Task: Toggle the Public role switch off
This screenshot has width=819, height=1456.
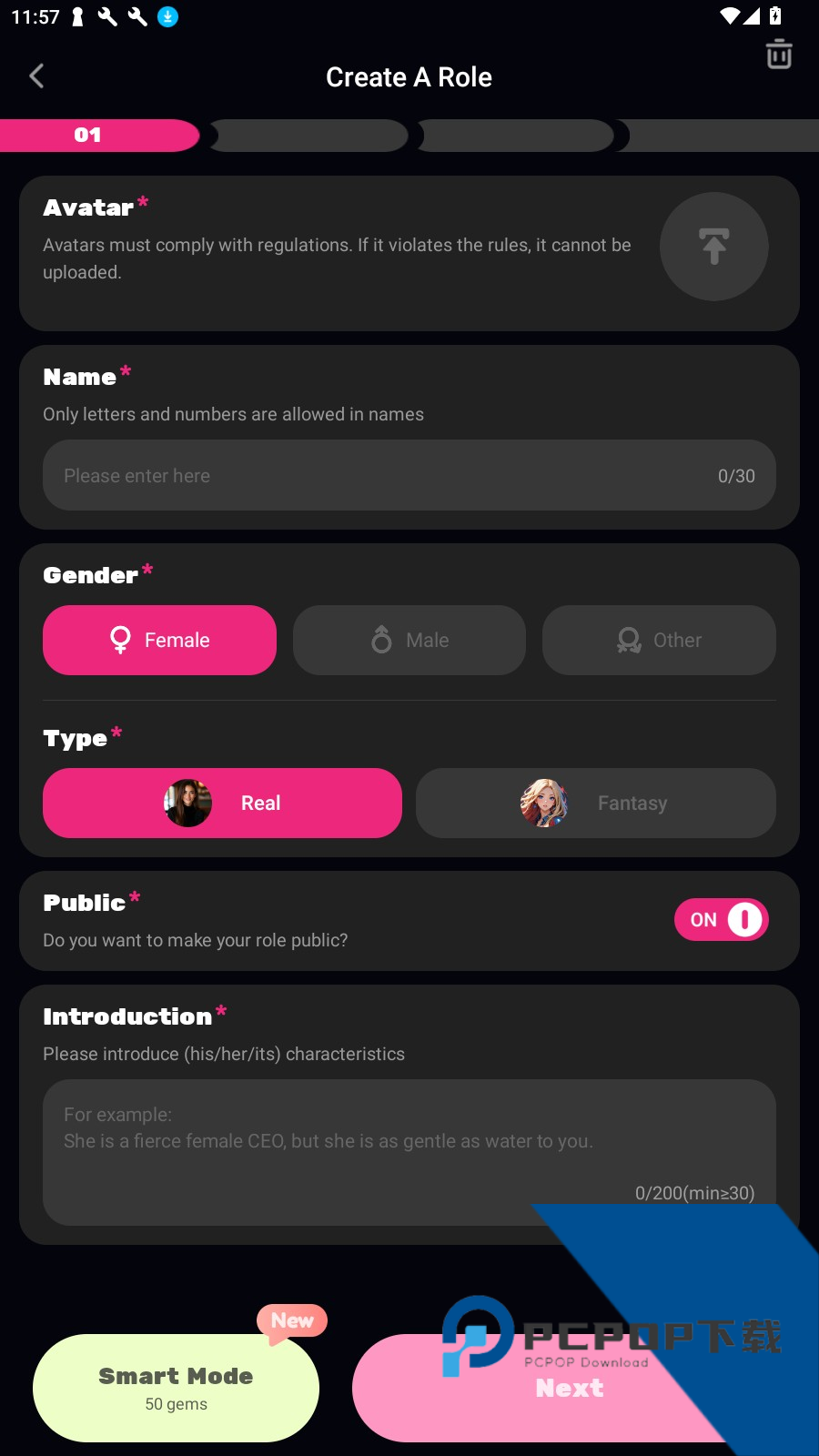Action: point(721,920)
